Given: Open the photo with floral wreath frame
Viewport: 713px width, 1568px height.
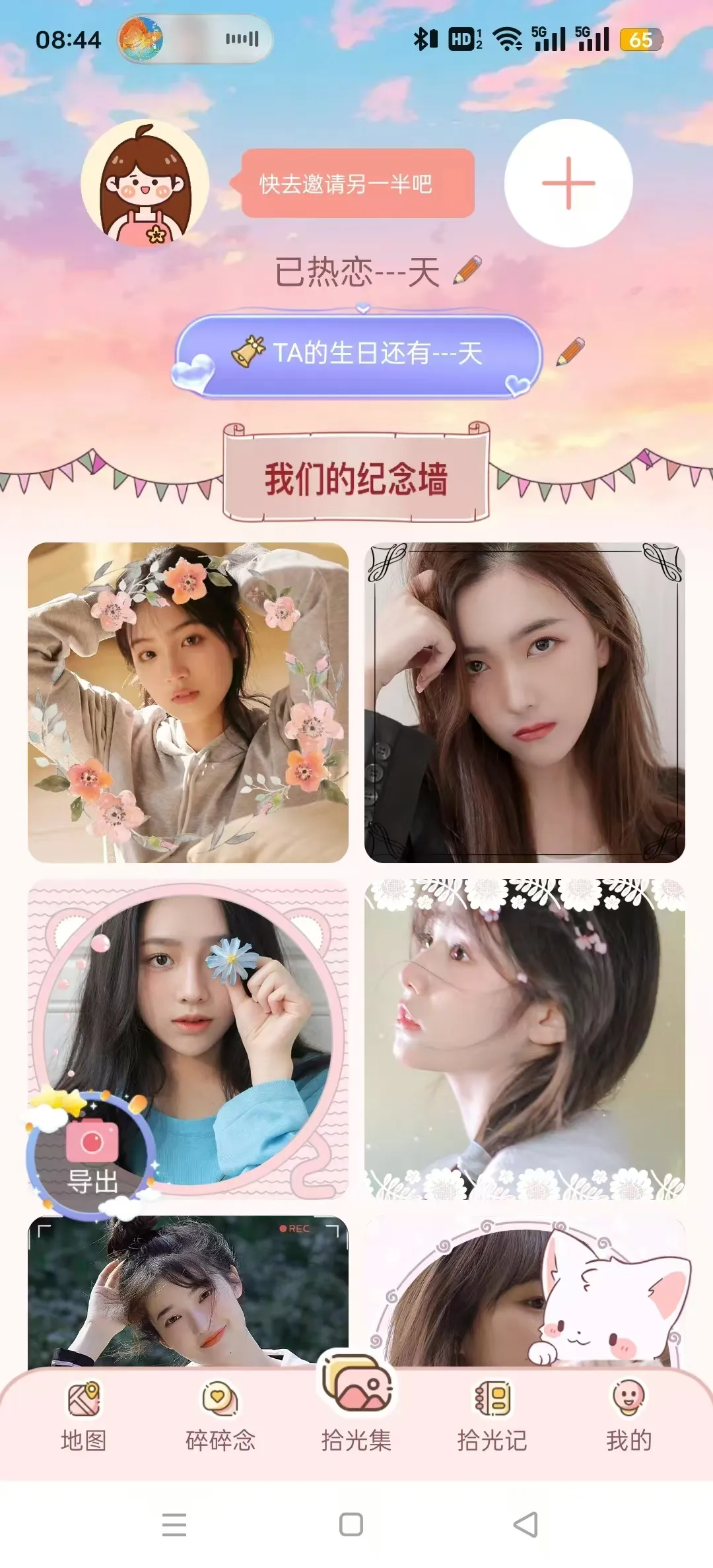Looking at the screenshot, I should click(188, 702).
